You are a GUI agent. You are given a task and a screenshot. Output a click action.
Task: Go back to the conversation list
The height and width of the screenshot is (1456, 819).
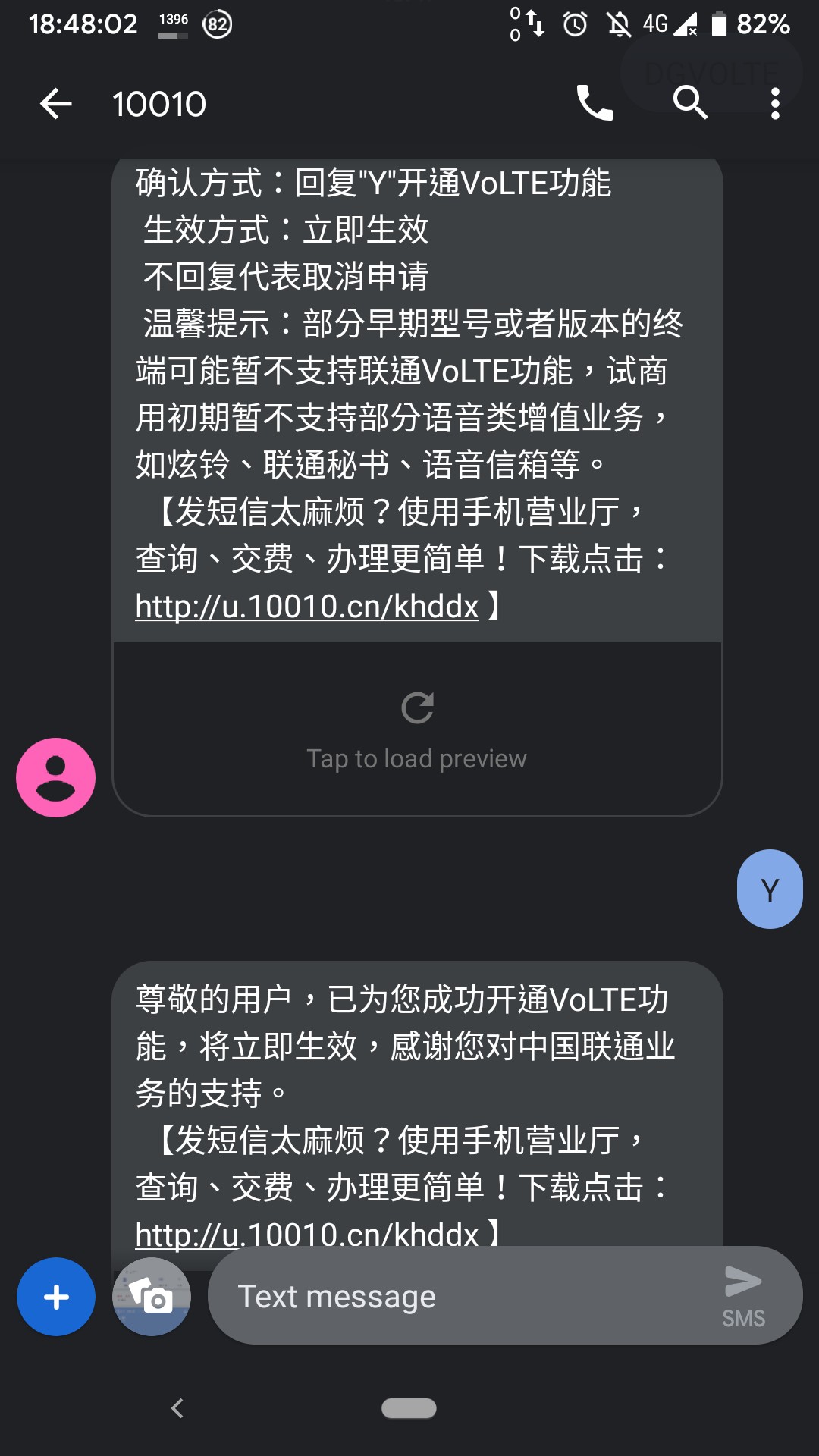click(55, 104)
